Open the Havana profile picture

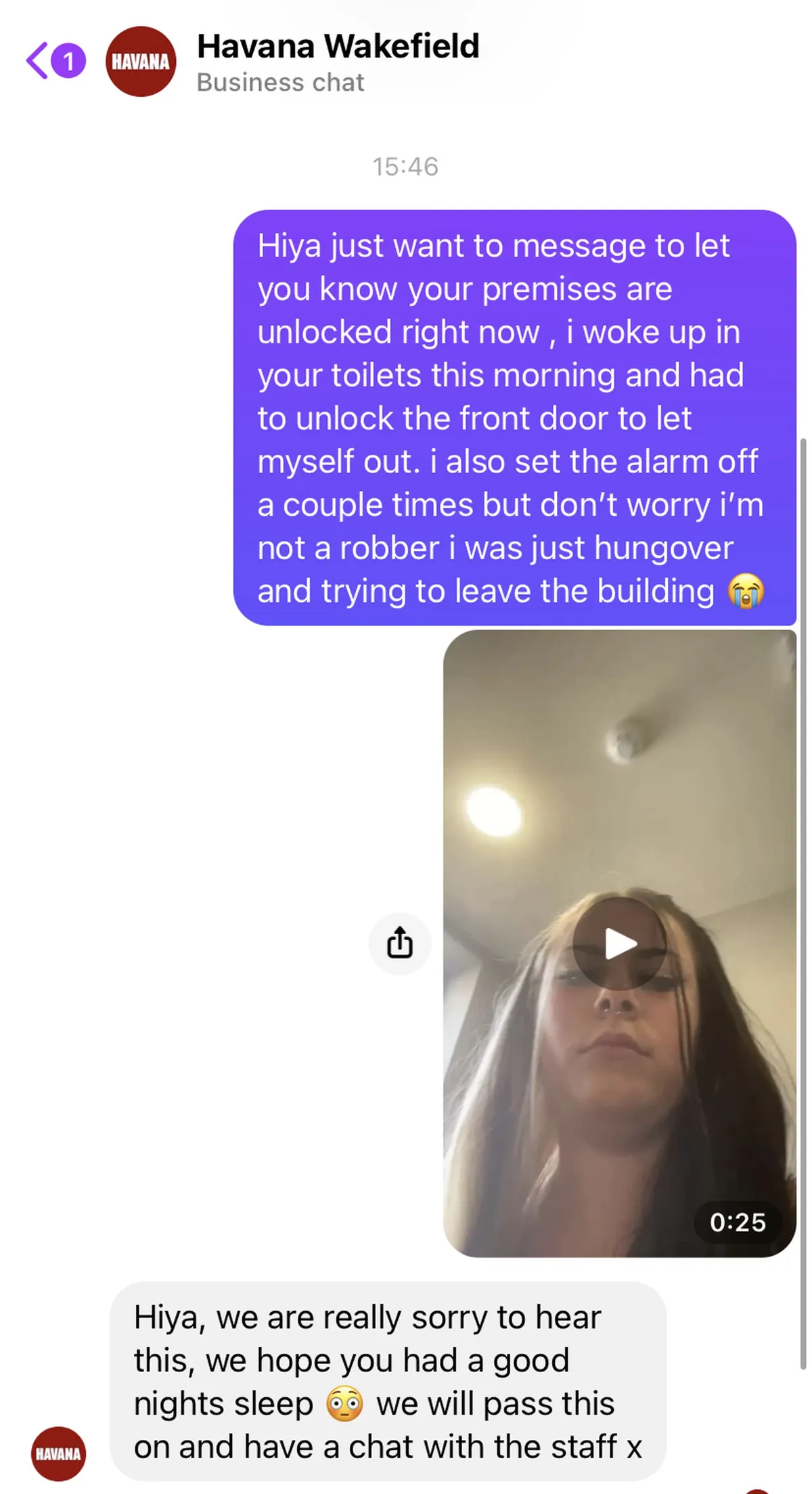tap(141, 62)
